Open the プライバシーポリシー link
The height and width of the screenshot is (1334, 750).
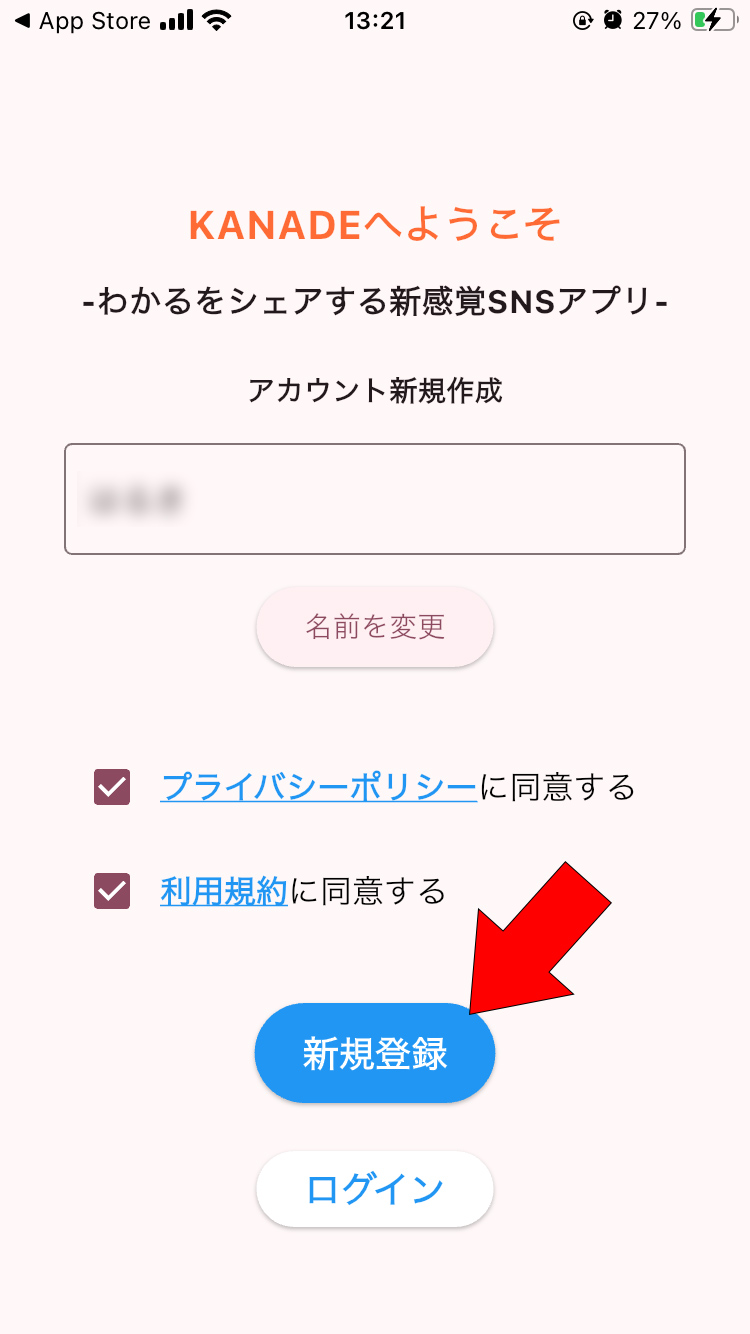[319, 787]
